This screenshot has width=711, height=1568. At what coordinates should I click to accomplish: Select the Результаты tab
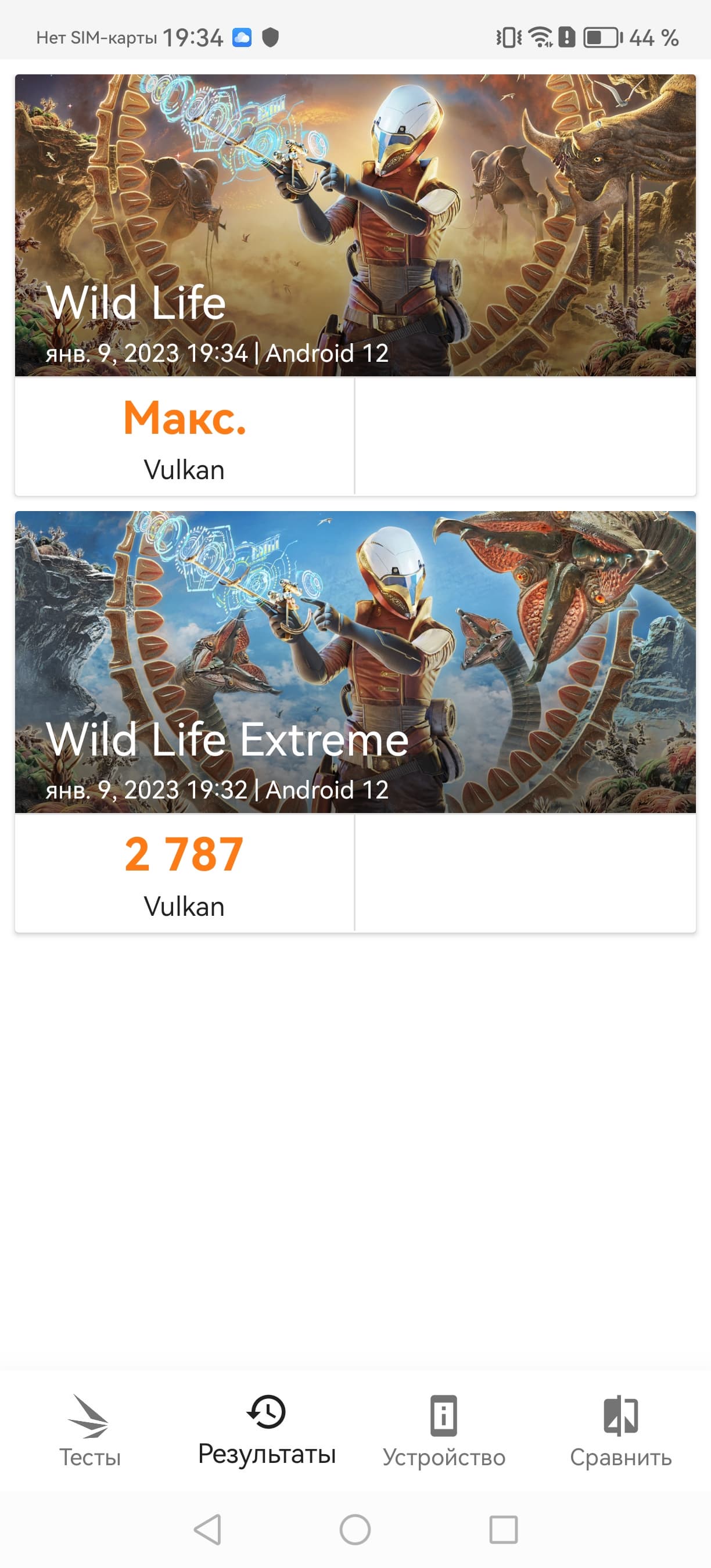coord(267,1431)
